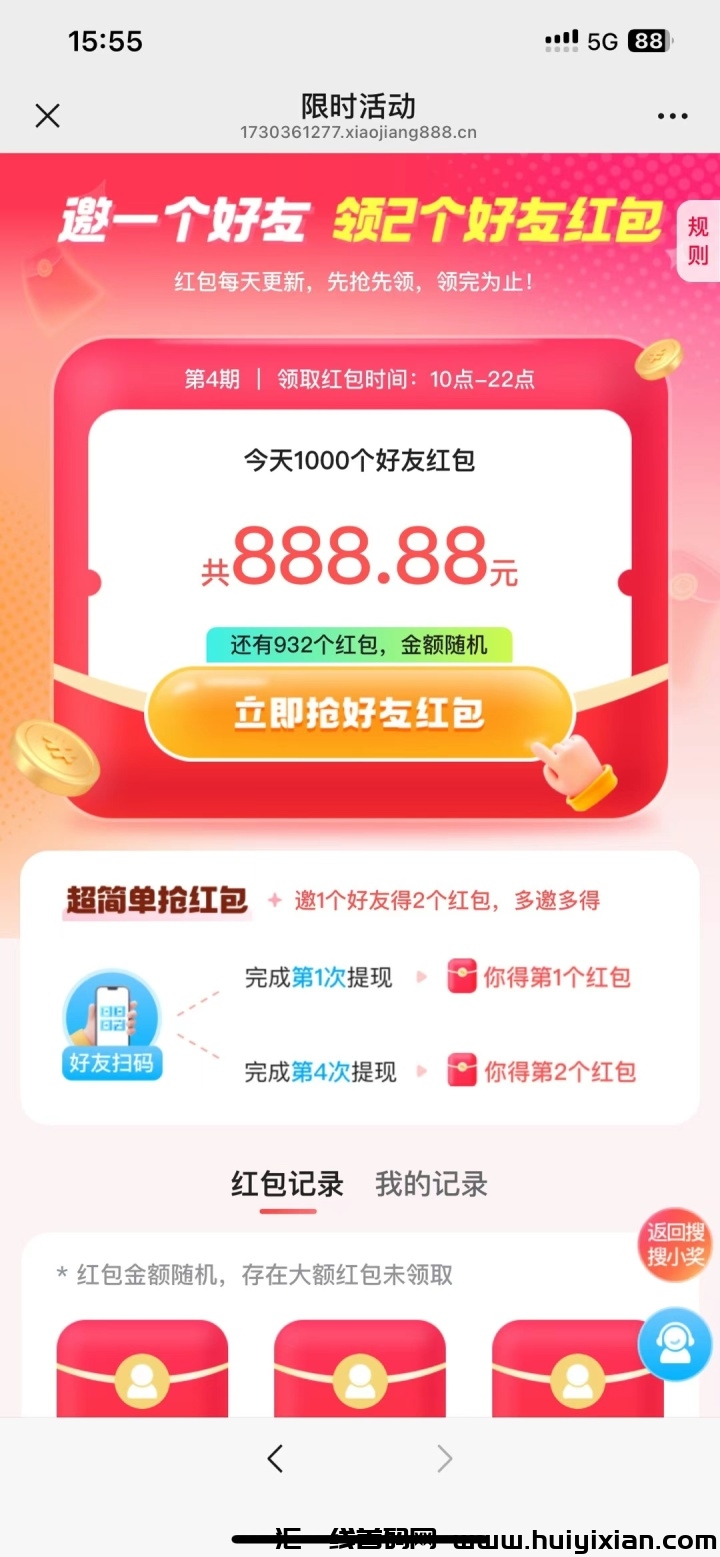The width and height of the screenshot is (720, 1557).
Task: Tap the 返回搜搜小奖 floating icon
Action: tap(674, 1244)
